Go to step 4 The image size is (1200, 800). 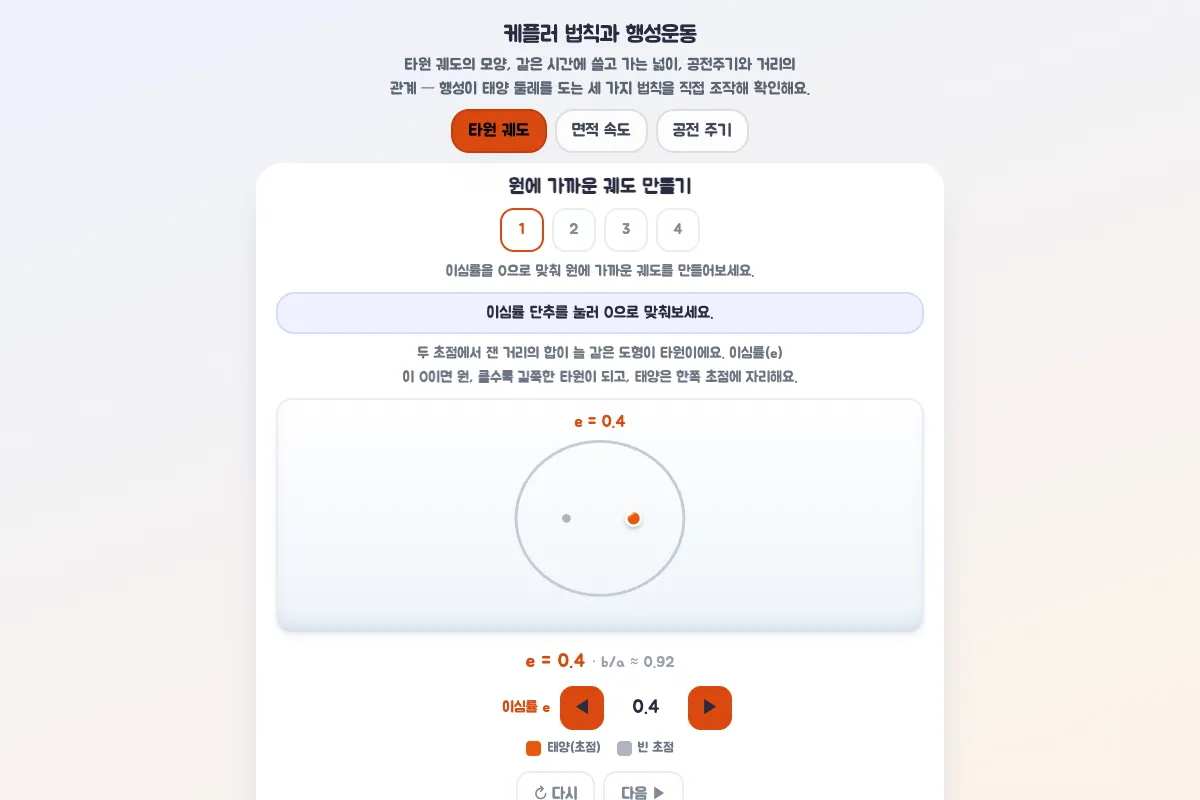(678, 230)
